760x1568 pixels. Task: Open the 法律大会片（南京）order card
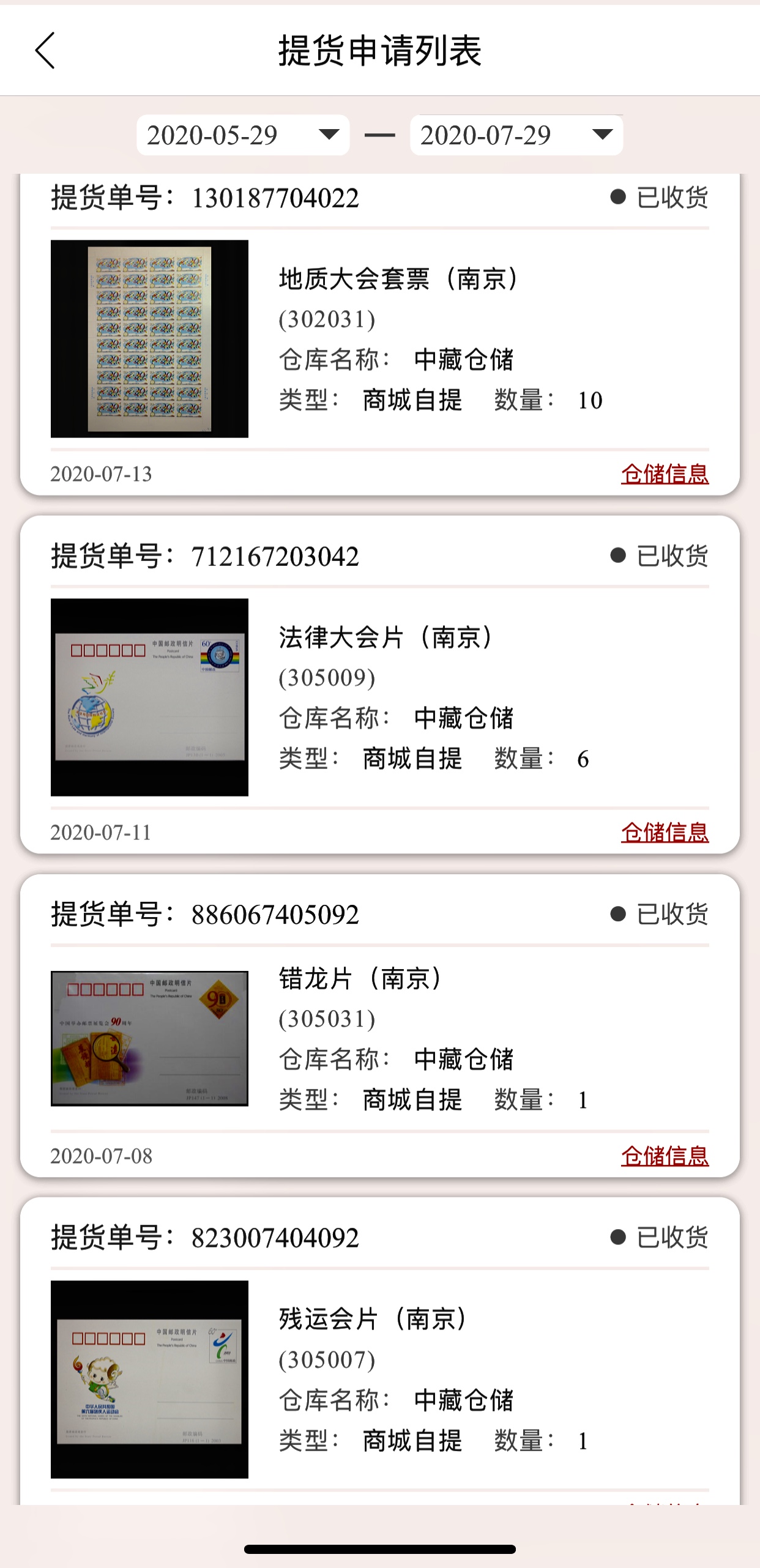(380, 685)
